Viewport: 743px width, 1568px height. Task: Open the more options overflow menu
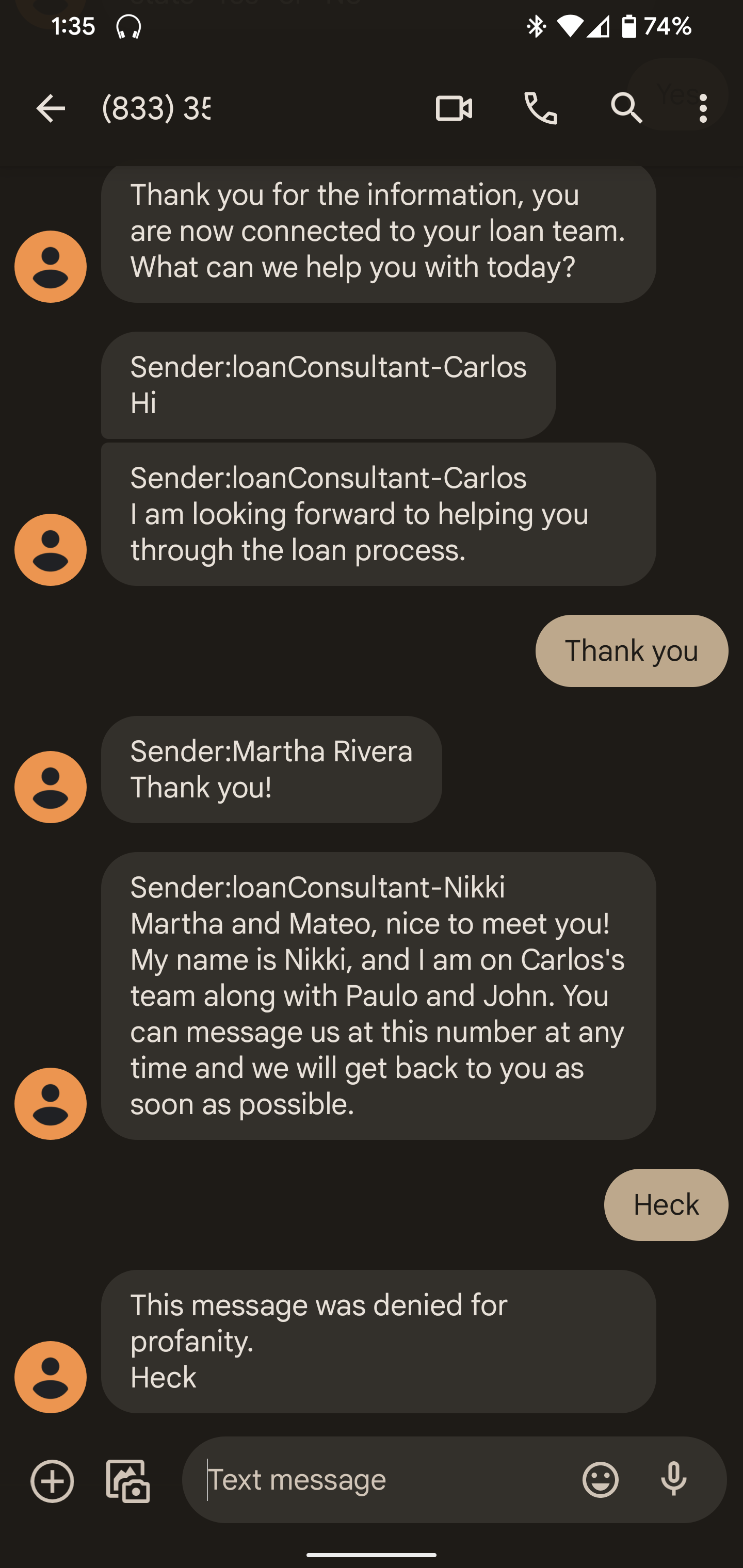[x=703, y=109]
